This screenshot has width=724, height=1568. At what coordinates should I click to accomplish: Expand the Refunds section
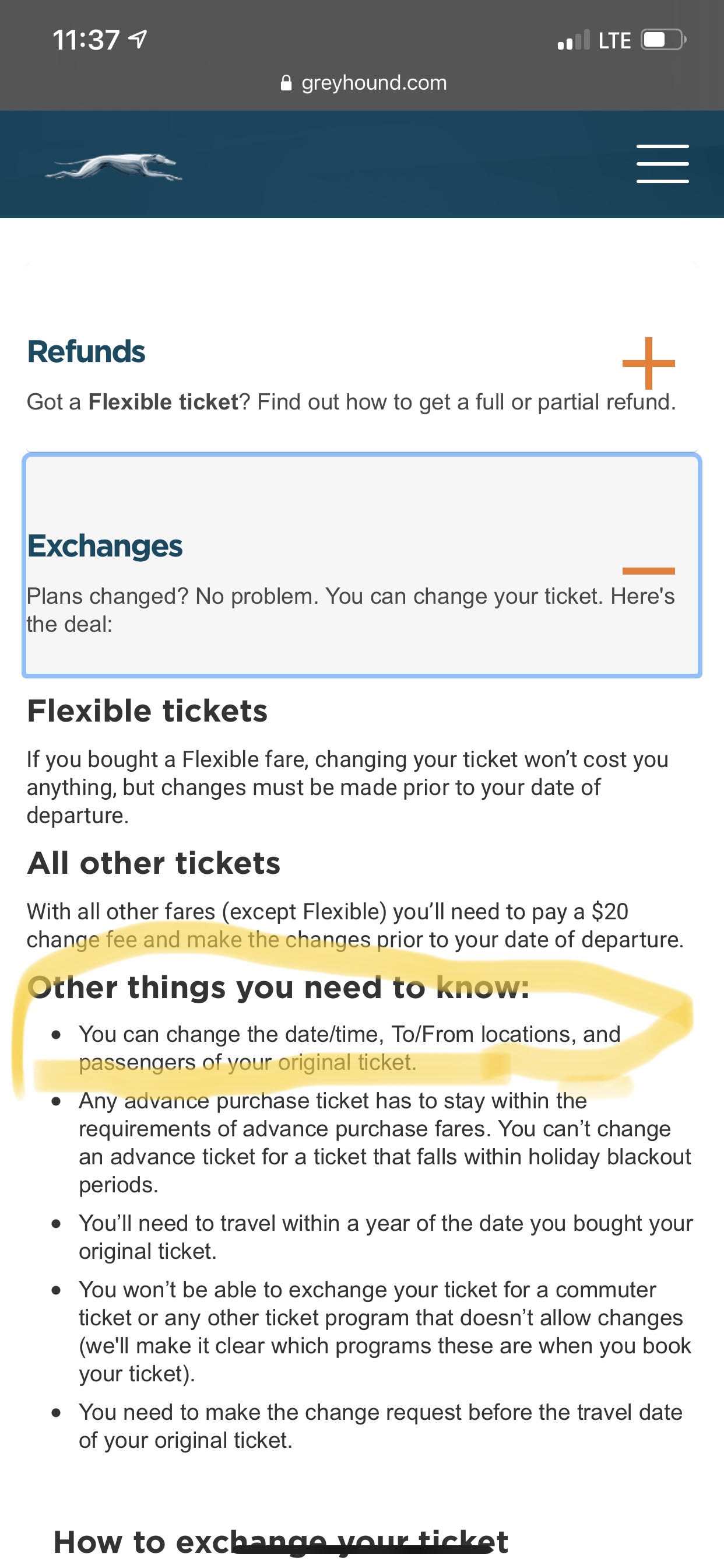(x=648, y=363)
